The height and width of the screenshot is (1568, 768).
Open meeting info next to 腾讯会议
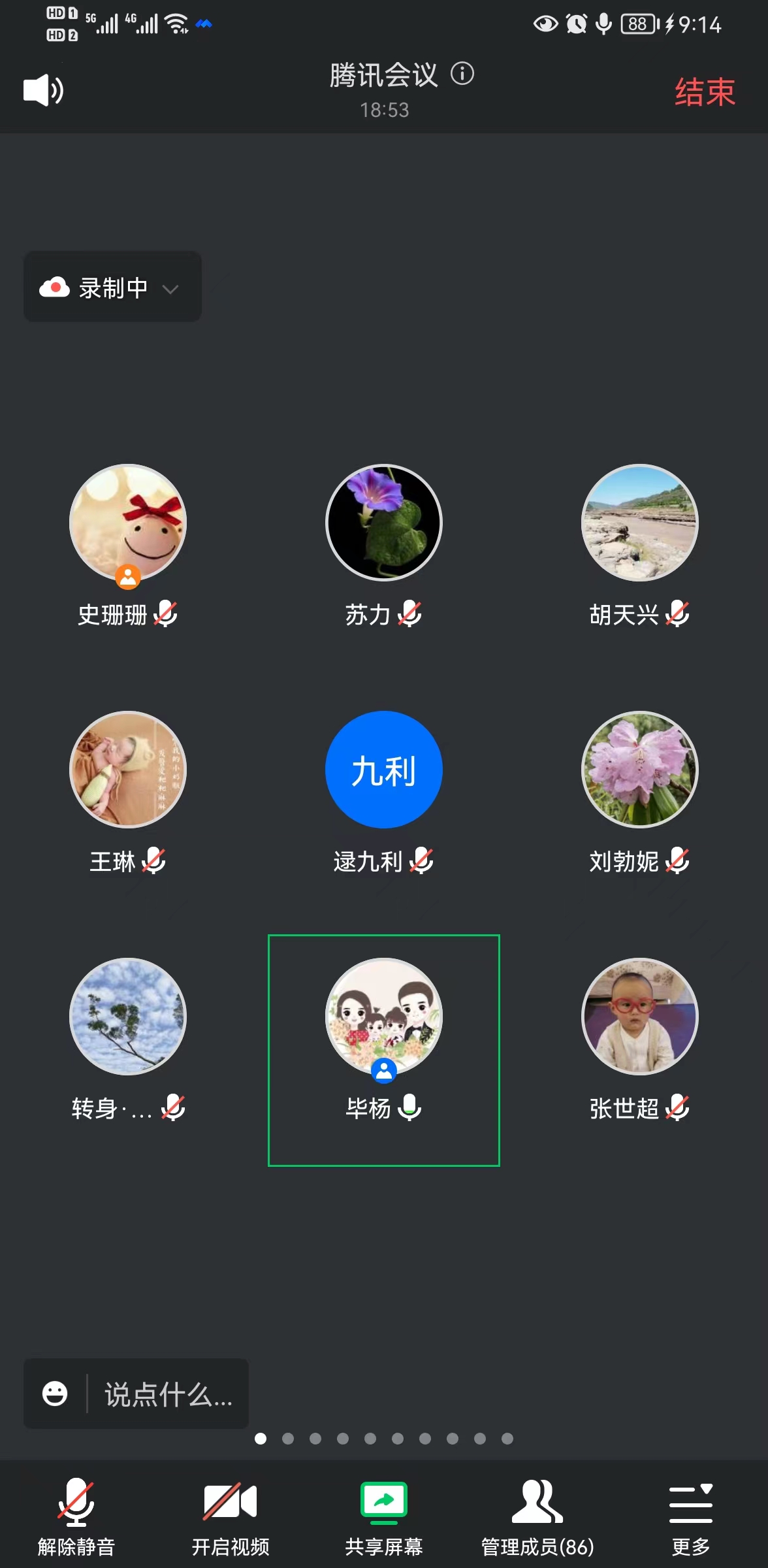click(462, 73)
